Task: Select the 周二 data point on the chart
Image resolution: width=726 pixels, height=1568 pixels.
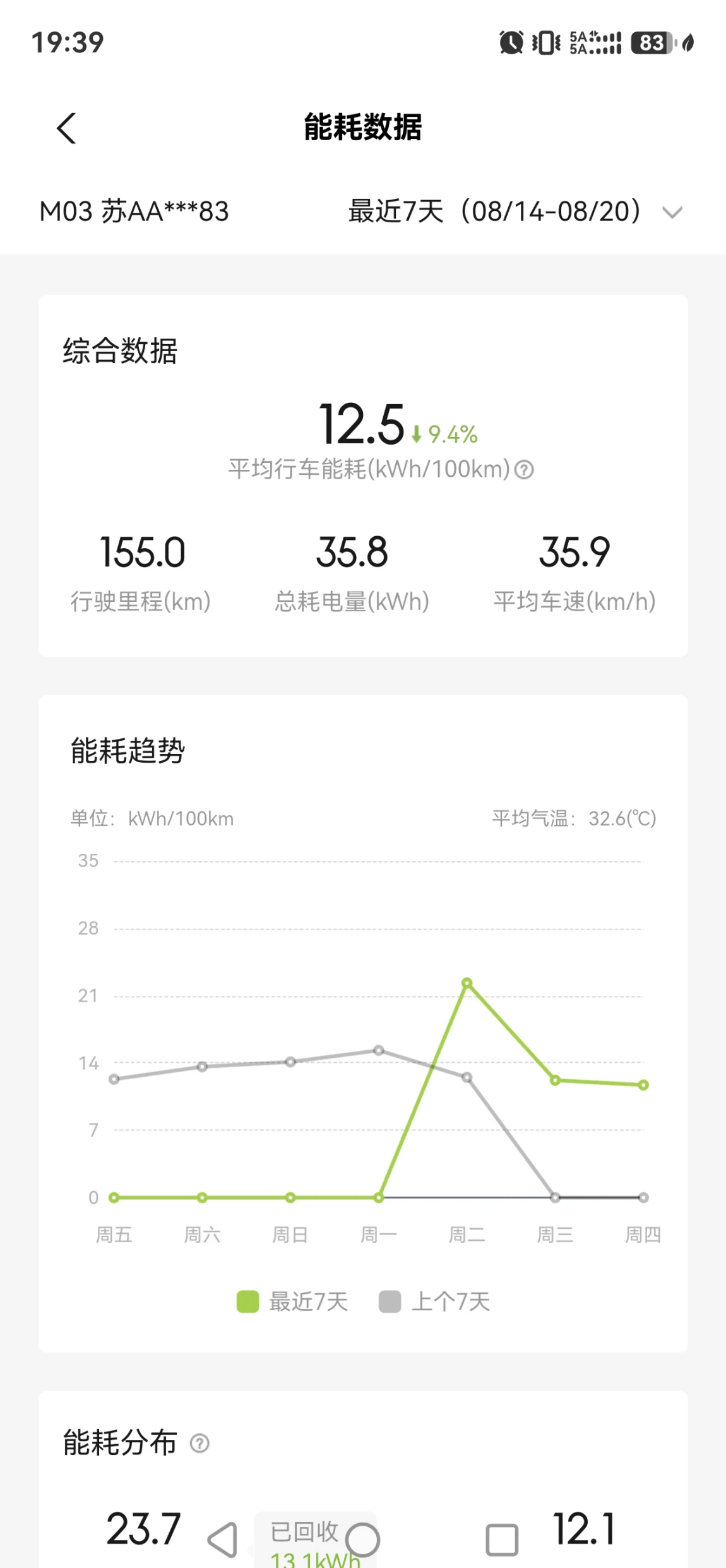Action: pyautogui.click(x=467, y=983)
